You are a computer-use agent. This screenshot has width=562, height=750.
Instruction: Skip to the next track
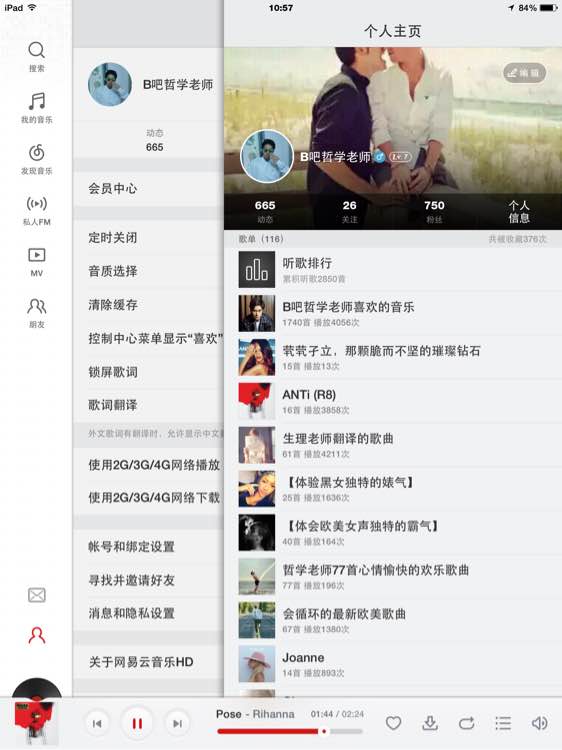click(x=177, y=723)
